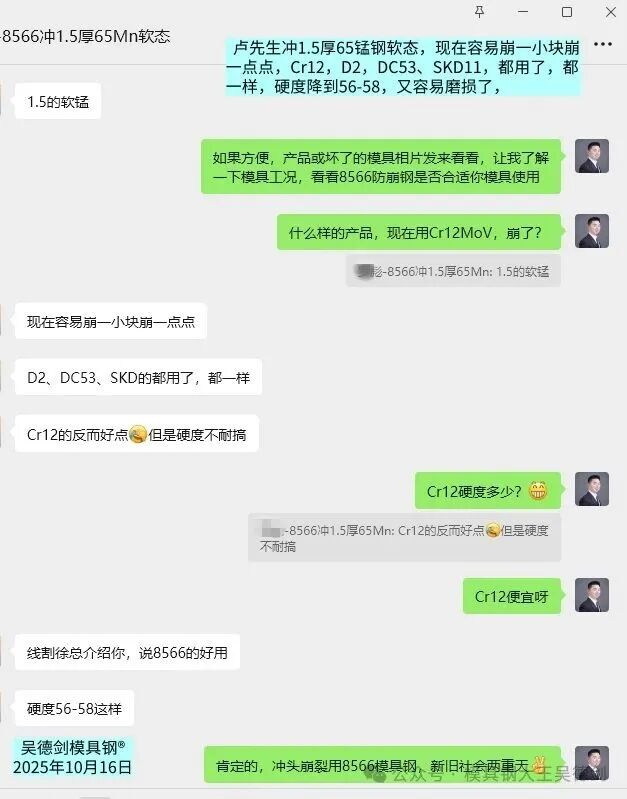Open sender avatar beside the Cr12MoV question
This screenshot has height=799, width=627.
(x=592, y=231)
